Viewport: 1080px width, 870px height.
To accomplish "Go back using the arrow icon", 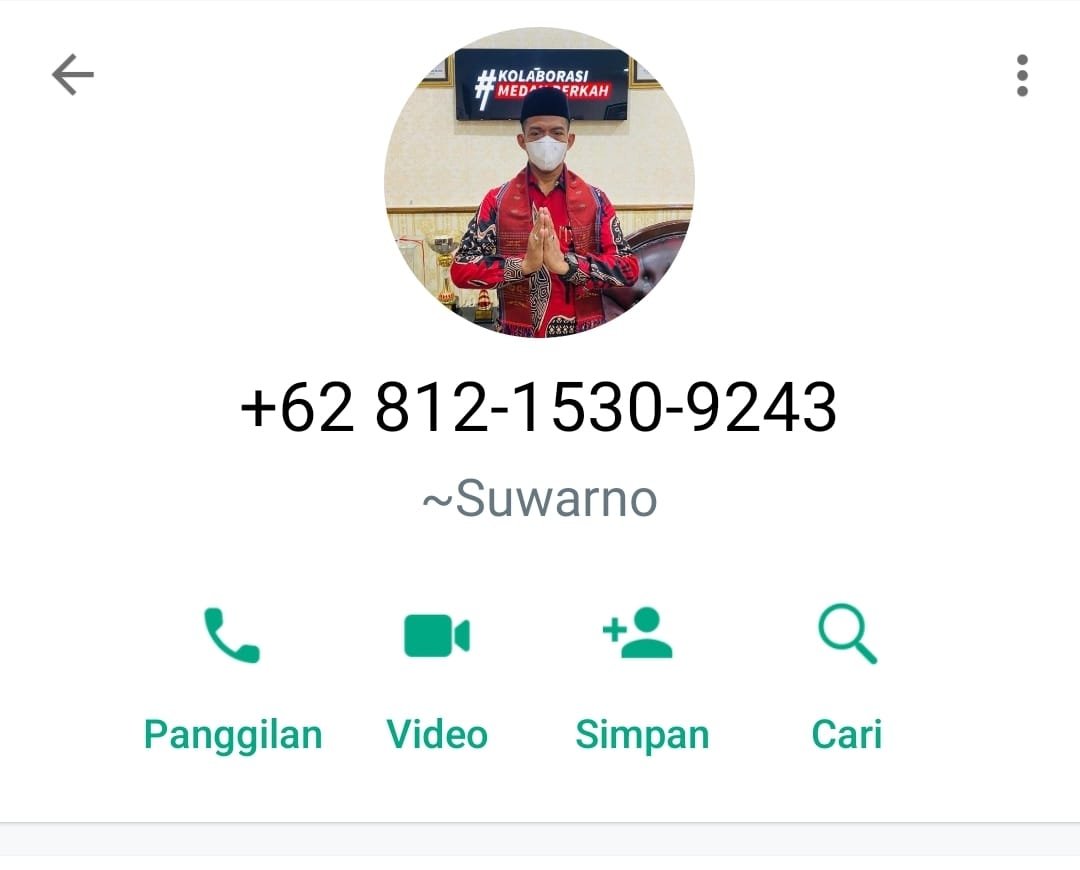I will point(73,74).
